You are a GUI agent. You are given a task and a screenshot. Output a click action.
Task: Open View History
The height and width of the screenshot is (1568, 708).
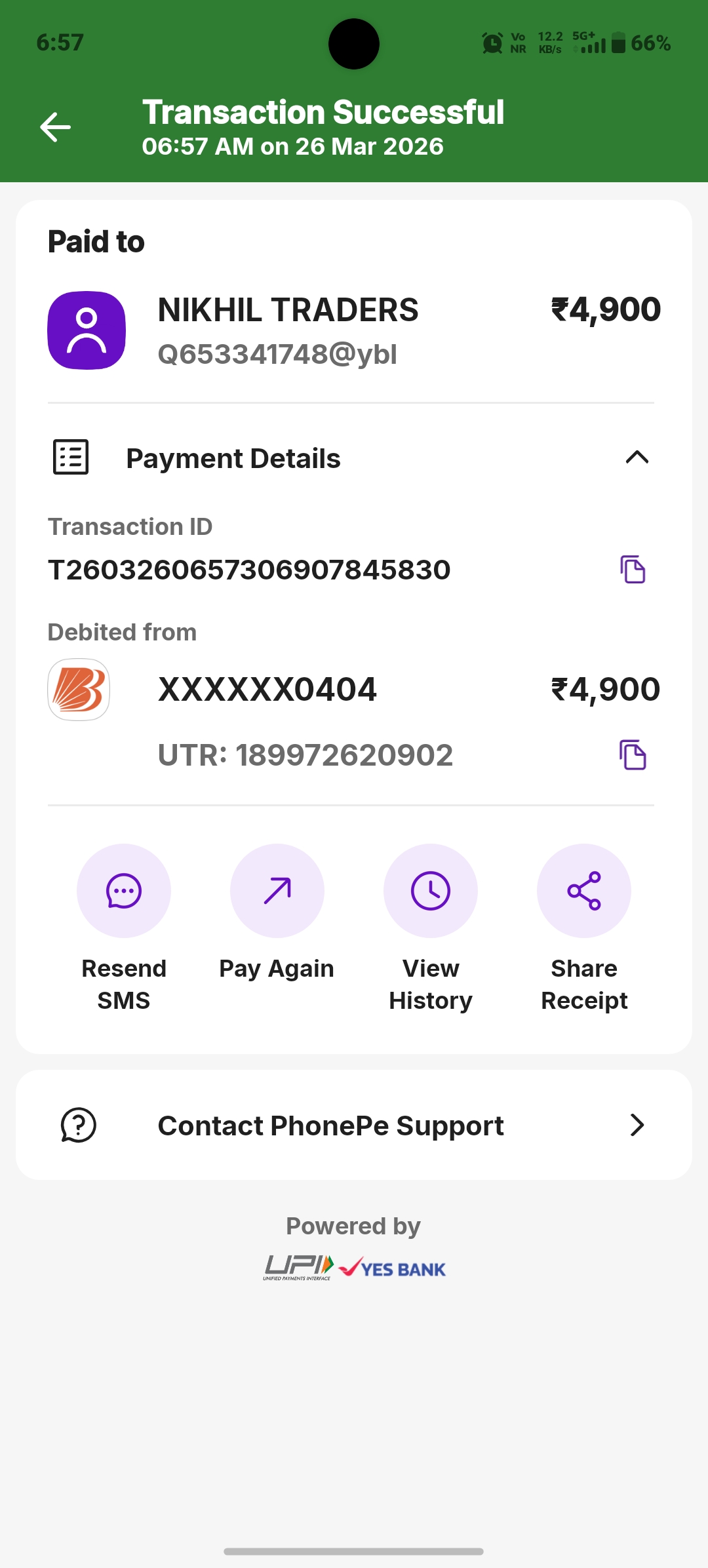click(x=431, y=891)
